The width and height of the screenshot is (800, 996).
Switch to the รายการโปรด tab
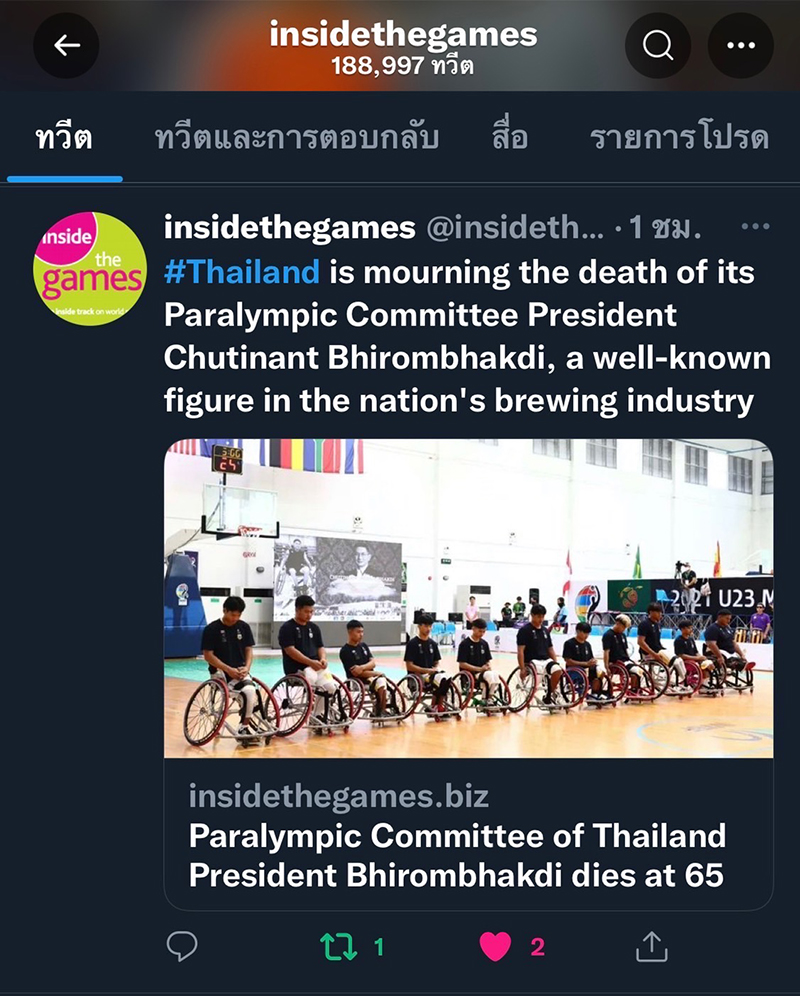coord(679,137)
